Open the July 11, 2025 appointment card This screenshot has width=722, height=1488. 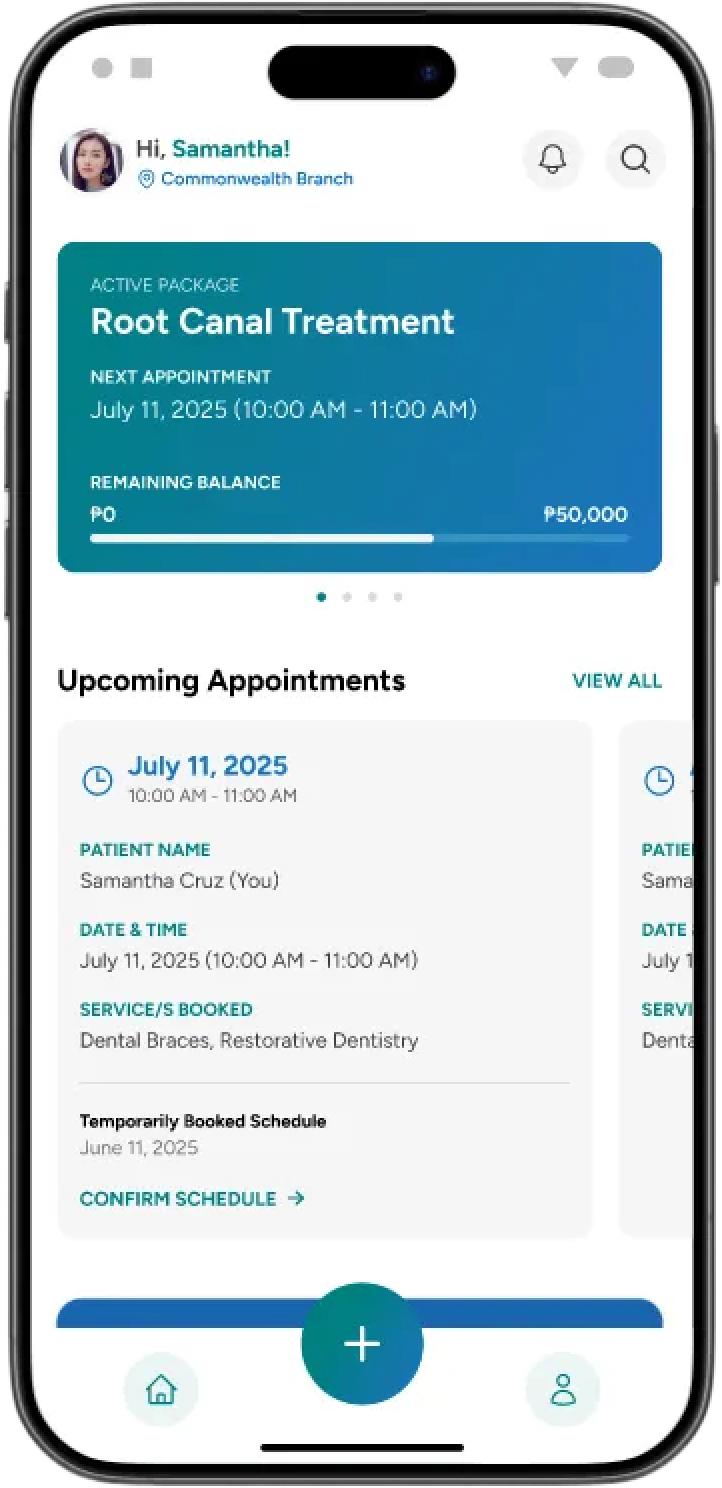[324, 940]
